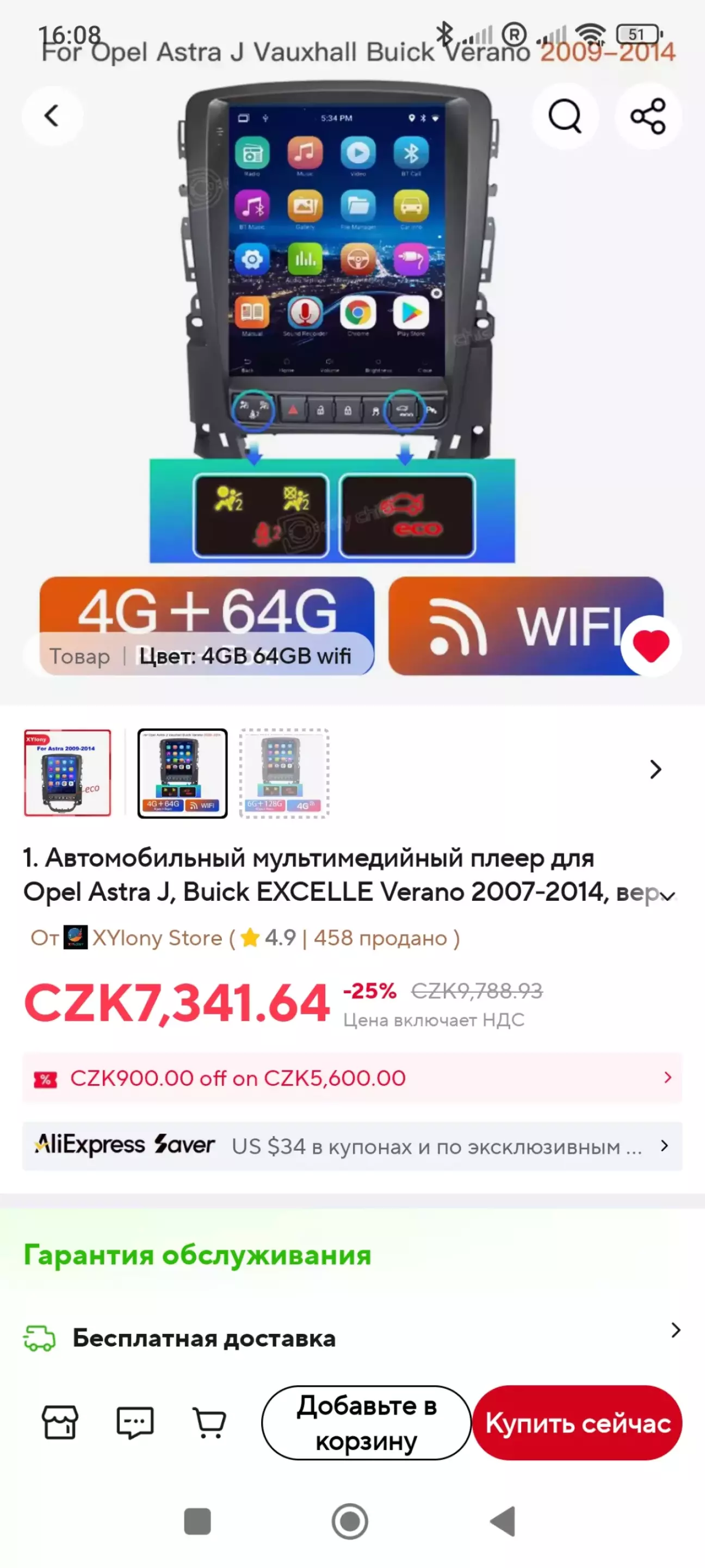Go back using the top-left arrow
Viewport: 705px width, 1568px height.
52,115
